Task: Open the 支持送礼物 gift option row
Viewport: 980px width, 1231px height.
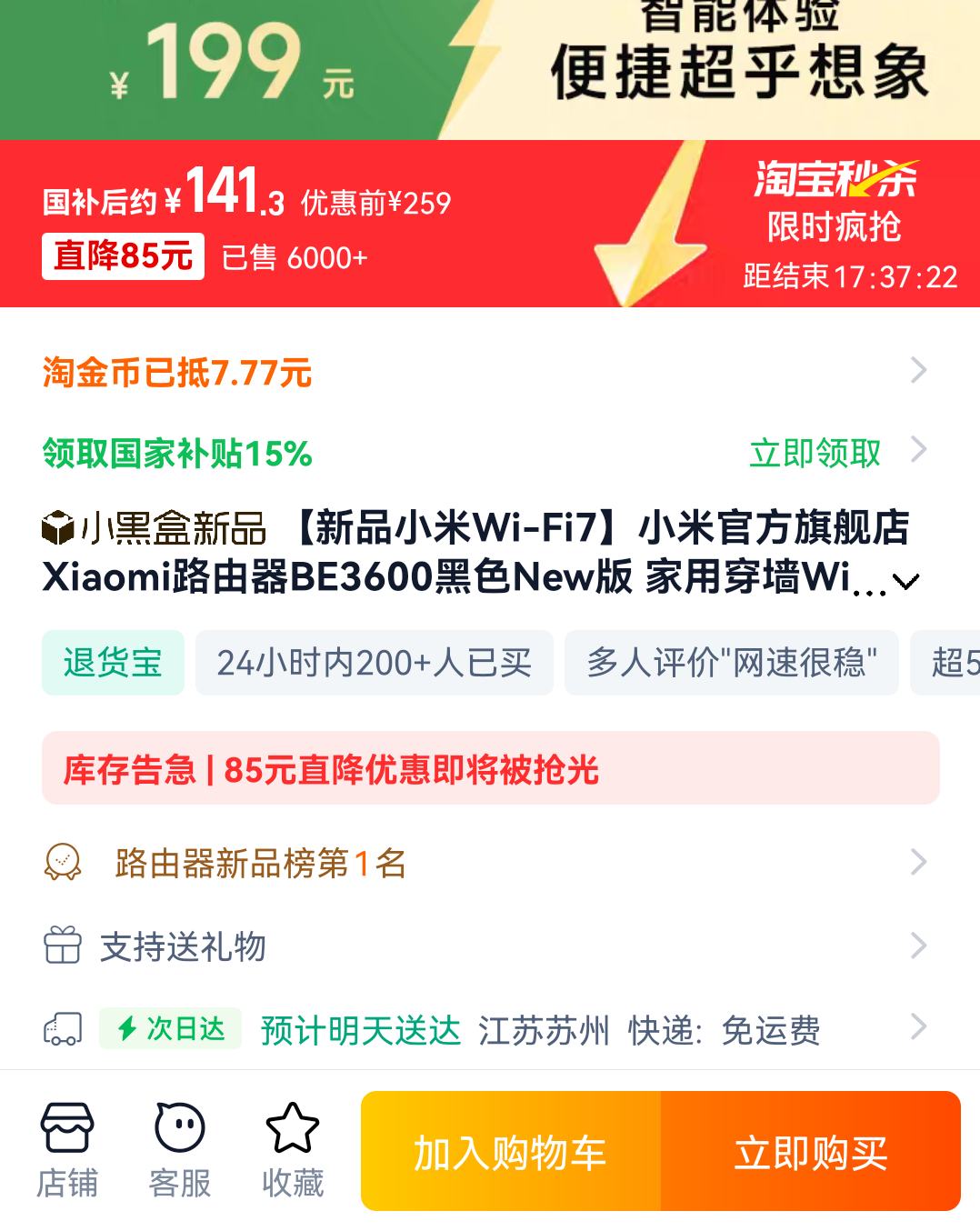Action: [482, 946]
